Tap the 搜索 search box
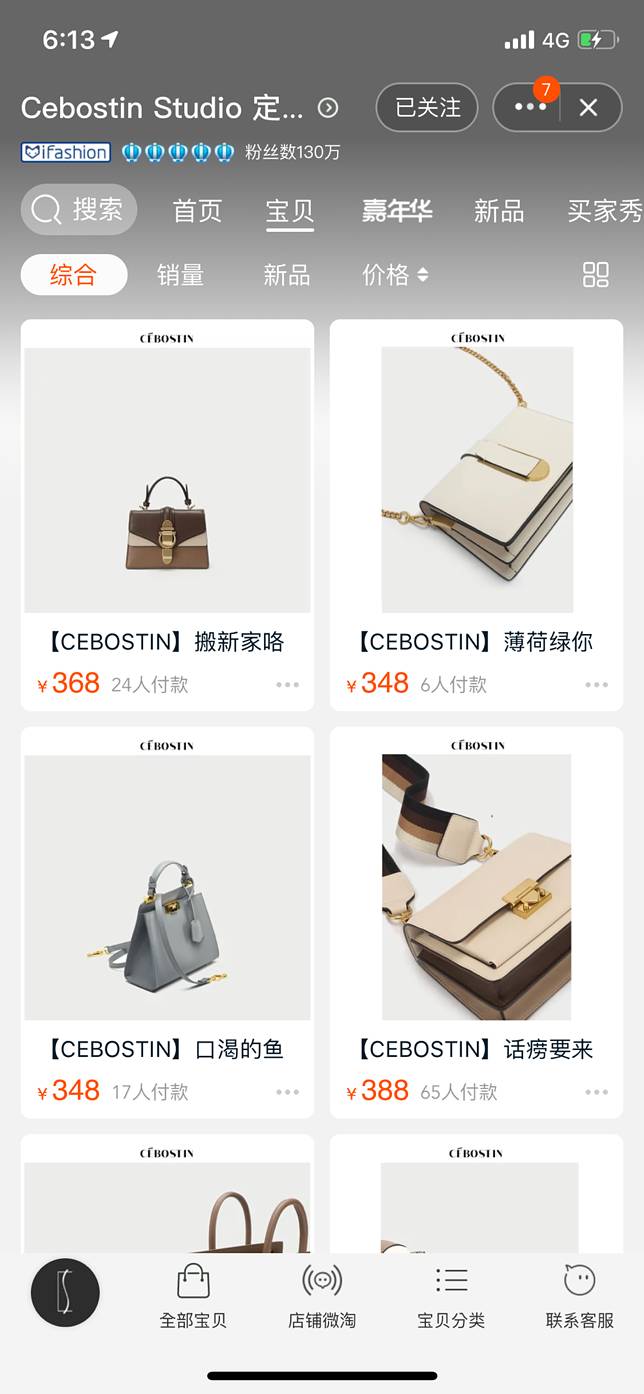Viewport: 644px width, 1394px height. (79, 210)
